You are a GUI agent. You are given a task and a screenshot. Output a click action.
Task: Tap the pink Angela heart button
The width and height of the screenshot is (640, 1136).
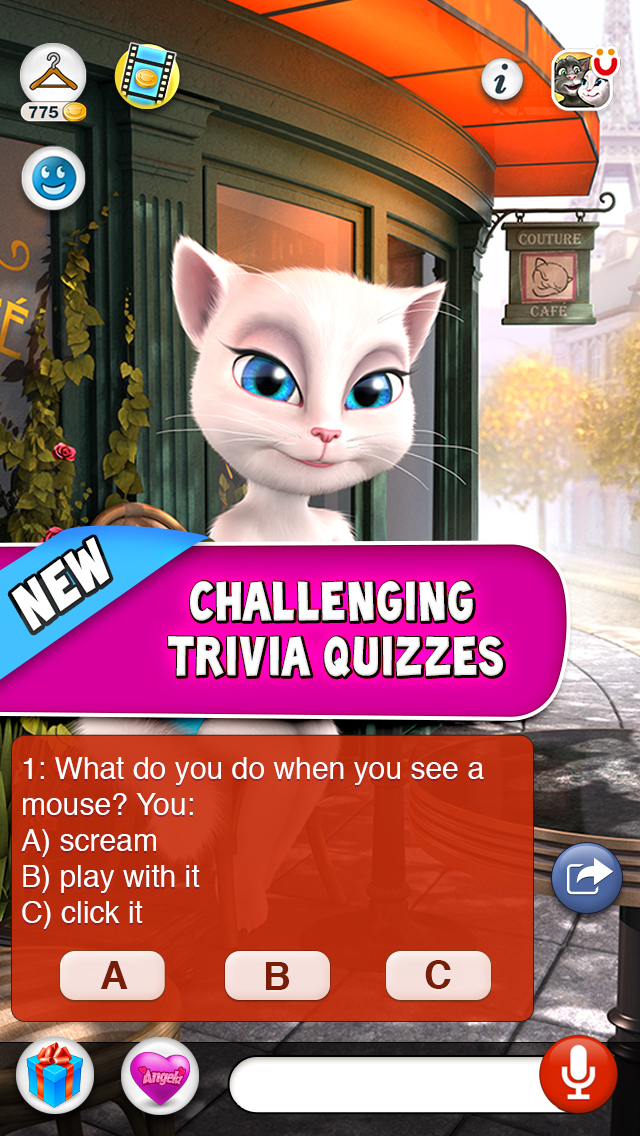160,1076
